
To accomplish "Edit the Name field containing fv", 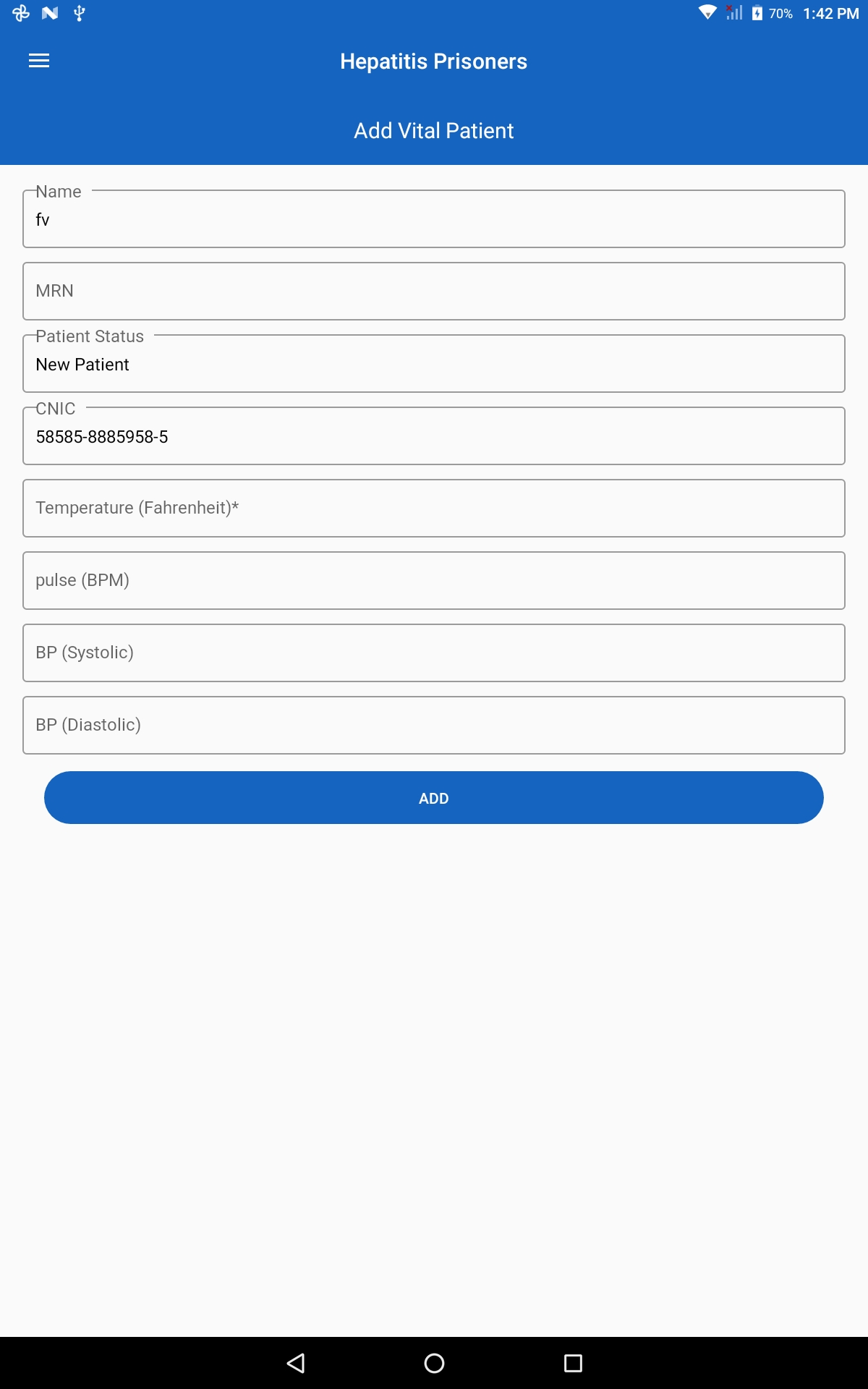I will click(434, 218).
